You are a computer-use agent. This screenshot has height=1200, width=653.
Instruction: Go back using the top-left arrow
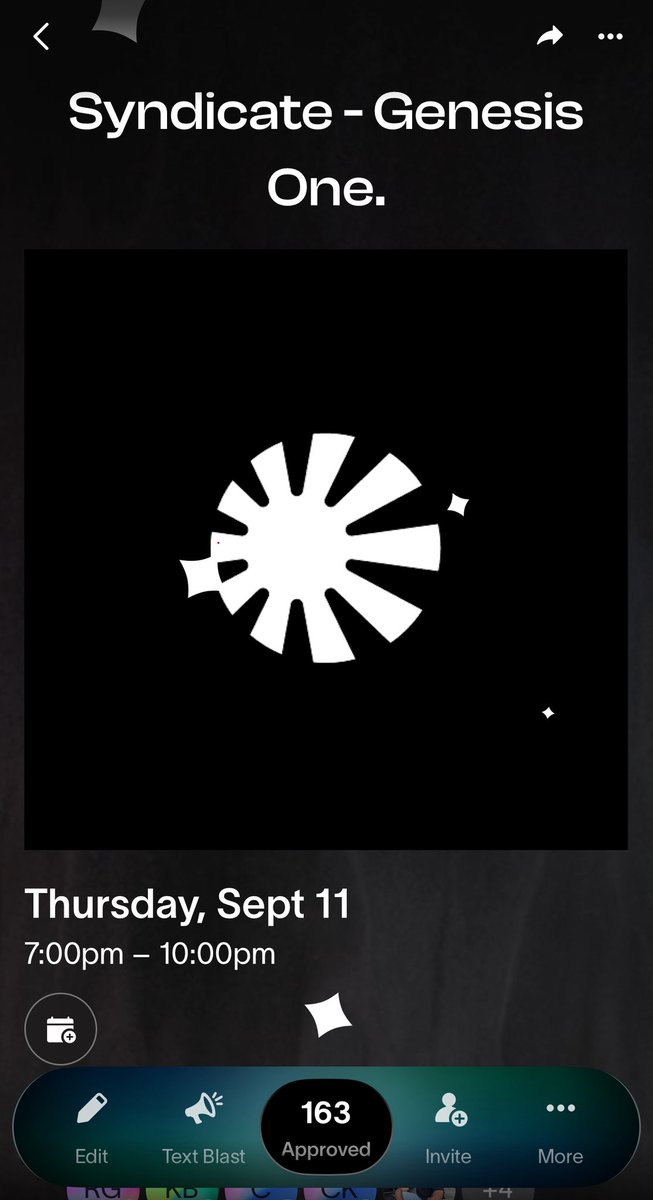point(41,37)
